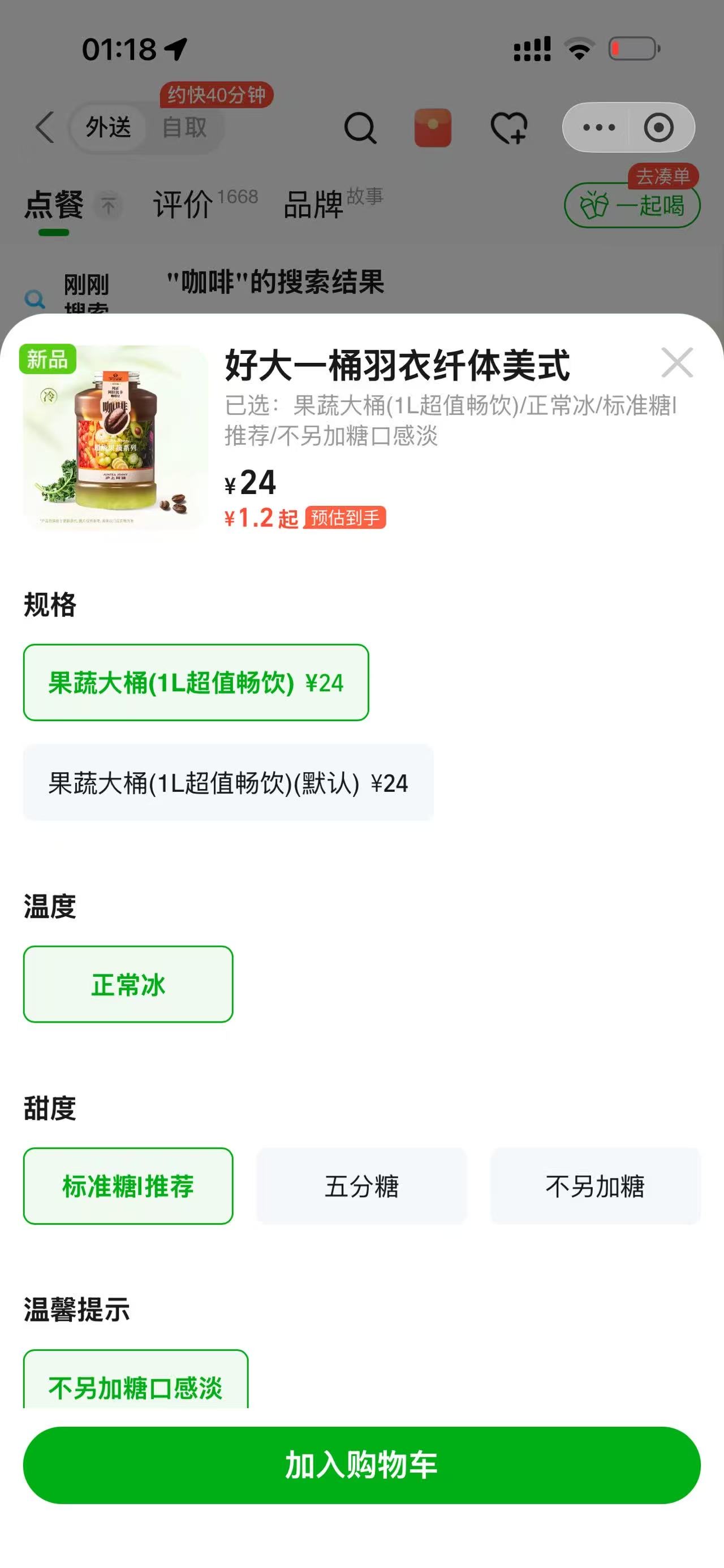Select 标准糖|推荐 sweetness
The width and height of the screenshot is (724, 1568).
click(x=128, y=1186)
